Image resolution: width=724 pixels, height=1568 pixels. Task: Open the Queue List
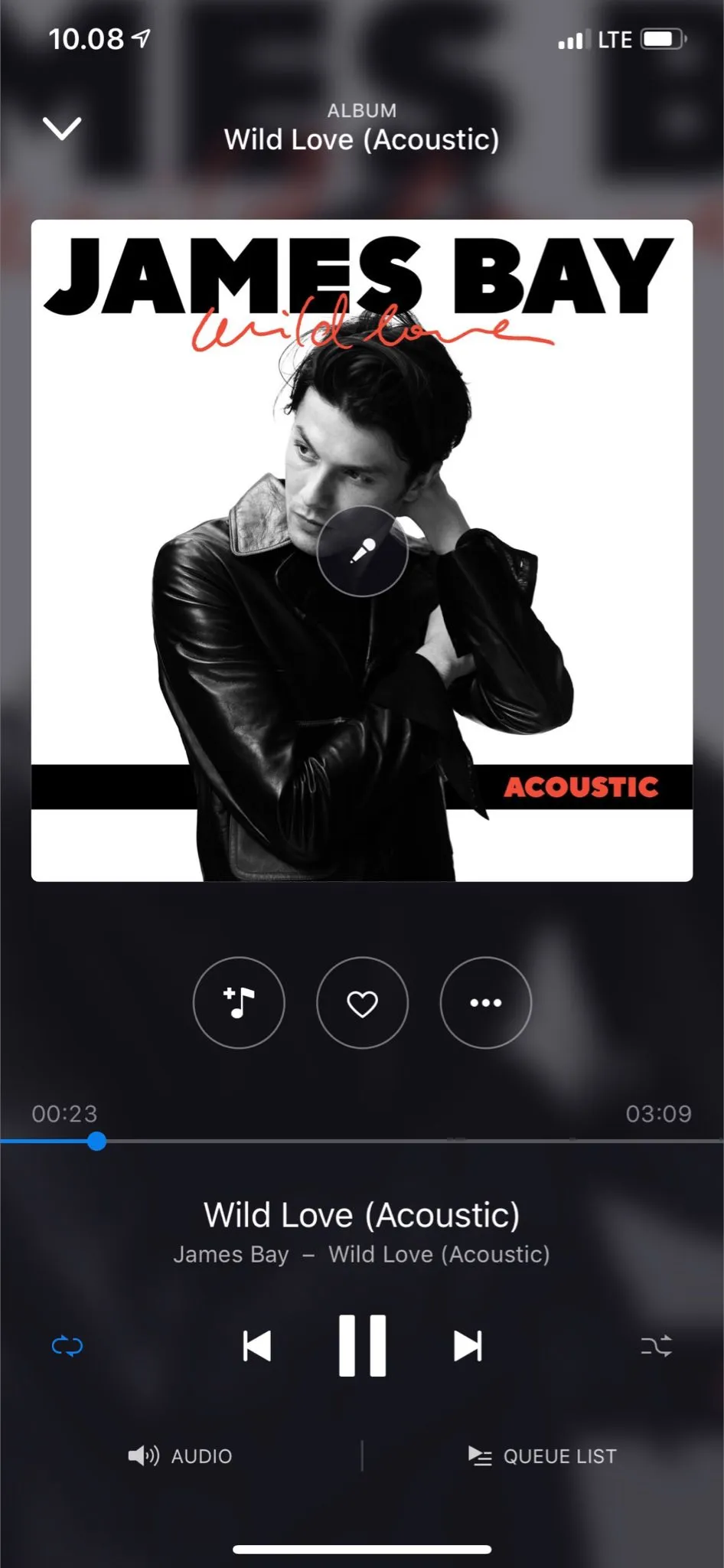pyautogui.click(x=543, y=1455)
